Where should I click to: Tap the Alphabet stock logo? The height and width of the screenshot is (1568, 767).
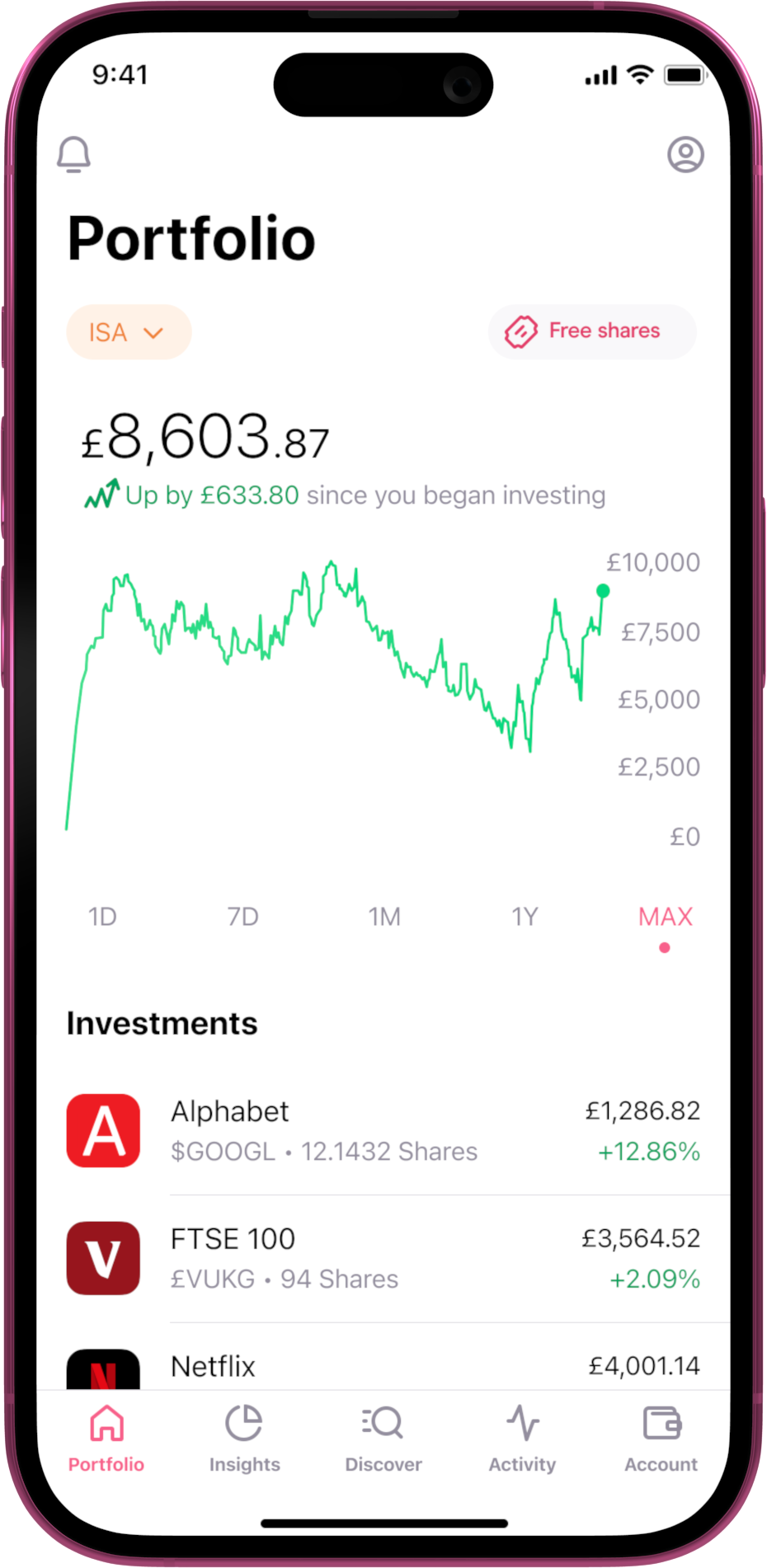coord(102,1130)
